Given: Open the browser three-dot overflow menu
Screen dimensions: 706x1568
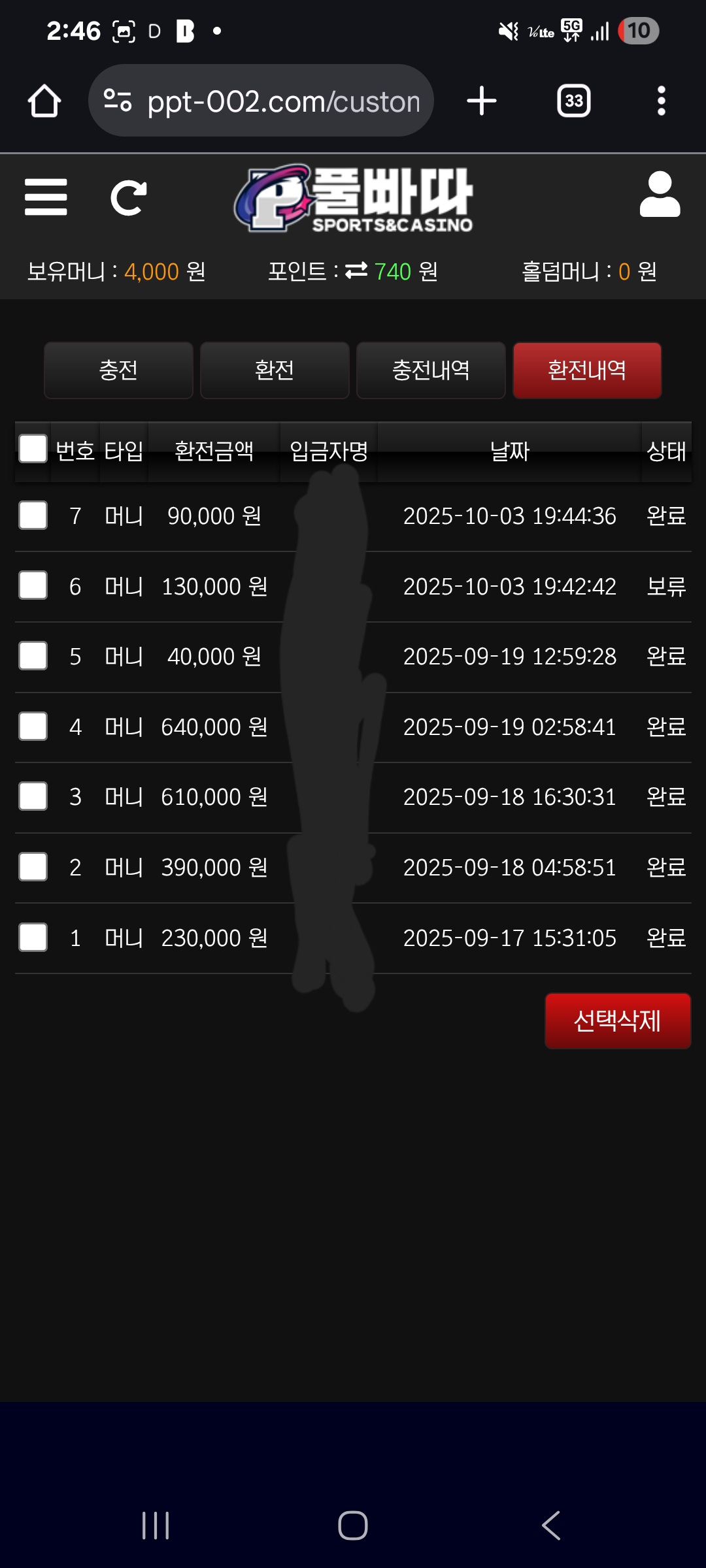Looking at the screenshot, I should pyautogui.click(x=661, y=101).
